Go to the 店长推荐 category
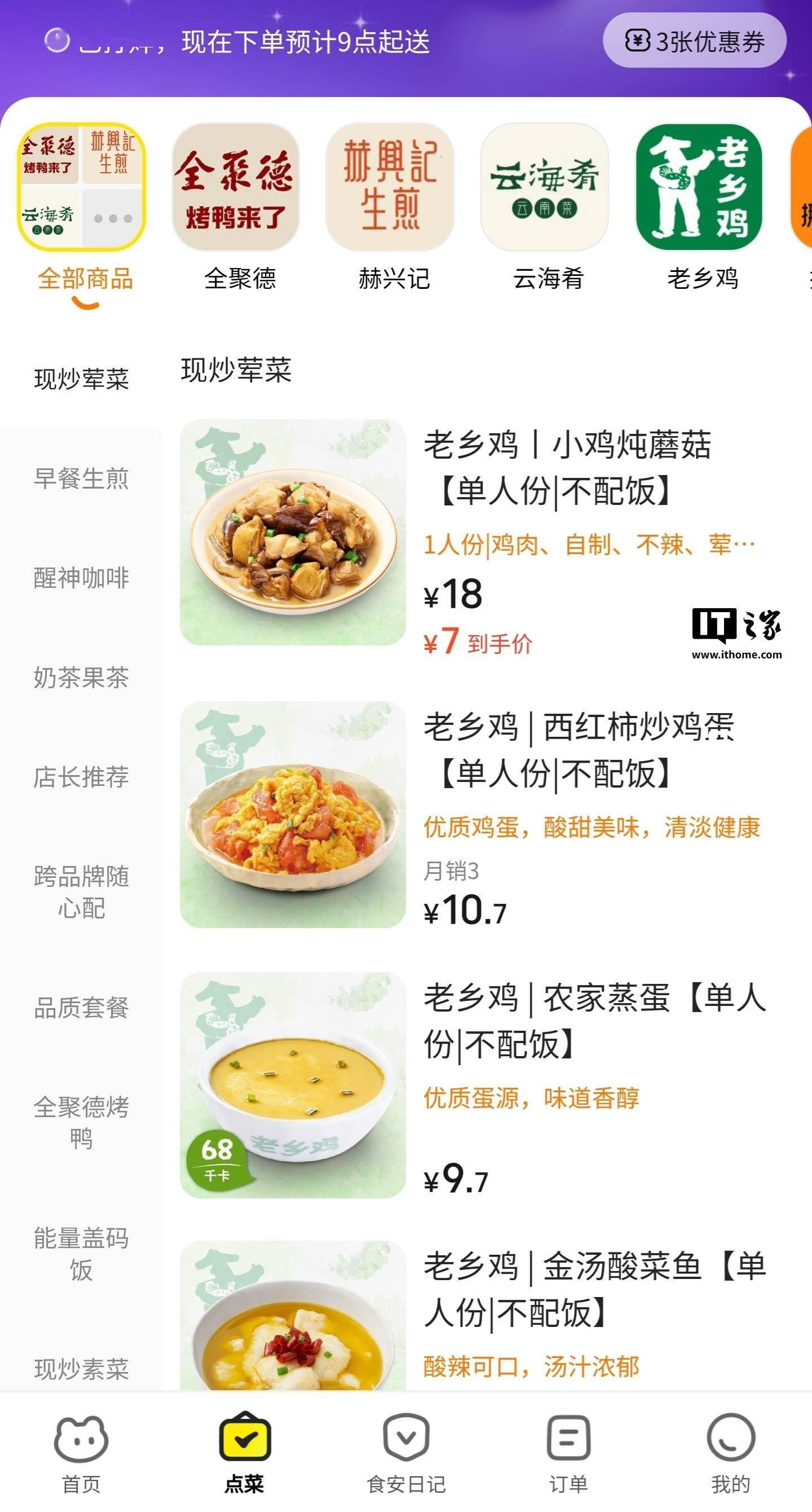Screen dimensions: 812x1512 click(x=82, y=776)
